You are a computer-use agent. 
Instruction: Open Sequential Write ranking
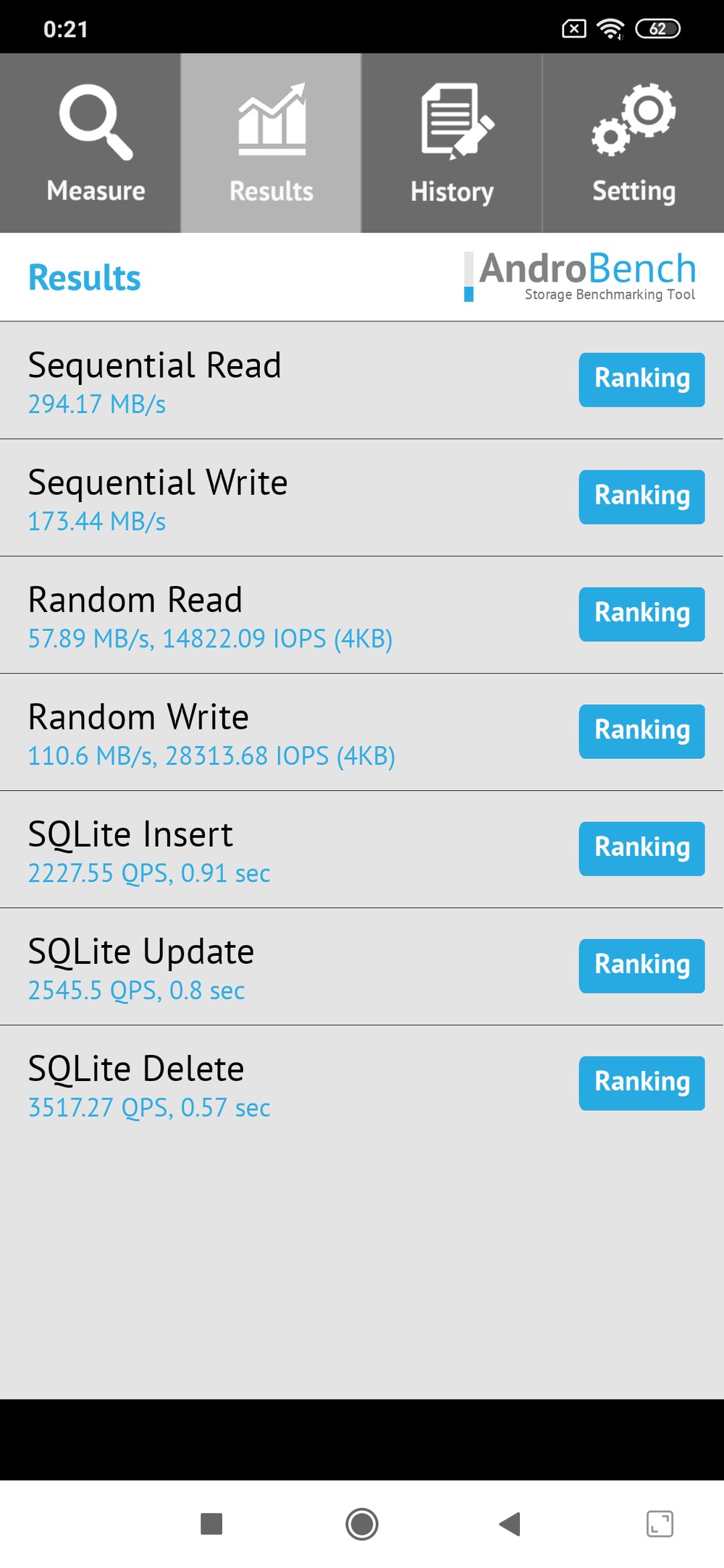click(641, 496)
